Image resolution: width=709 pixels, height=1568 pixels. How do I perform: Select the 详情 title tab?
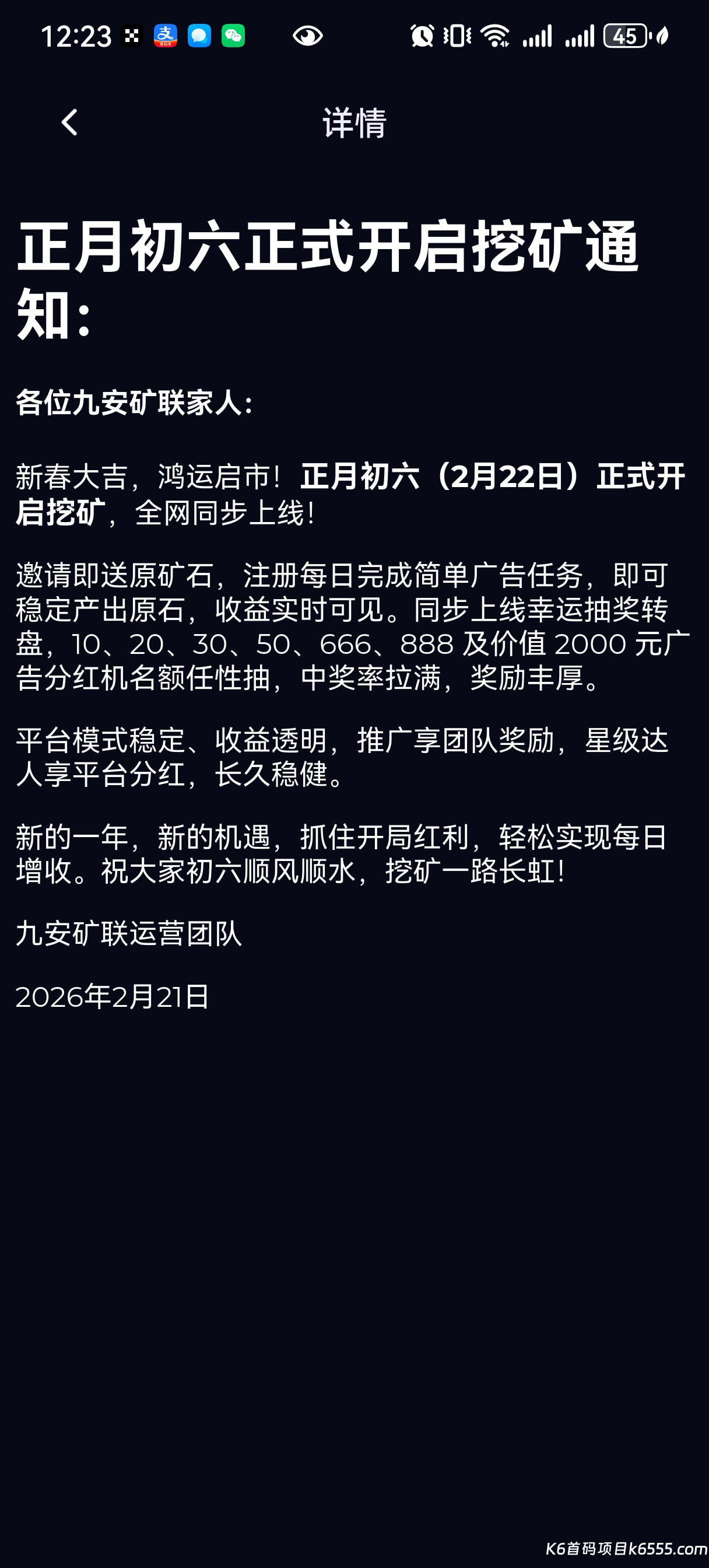(x=354, y=123)
